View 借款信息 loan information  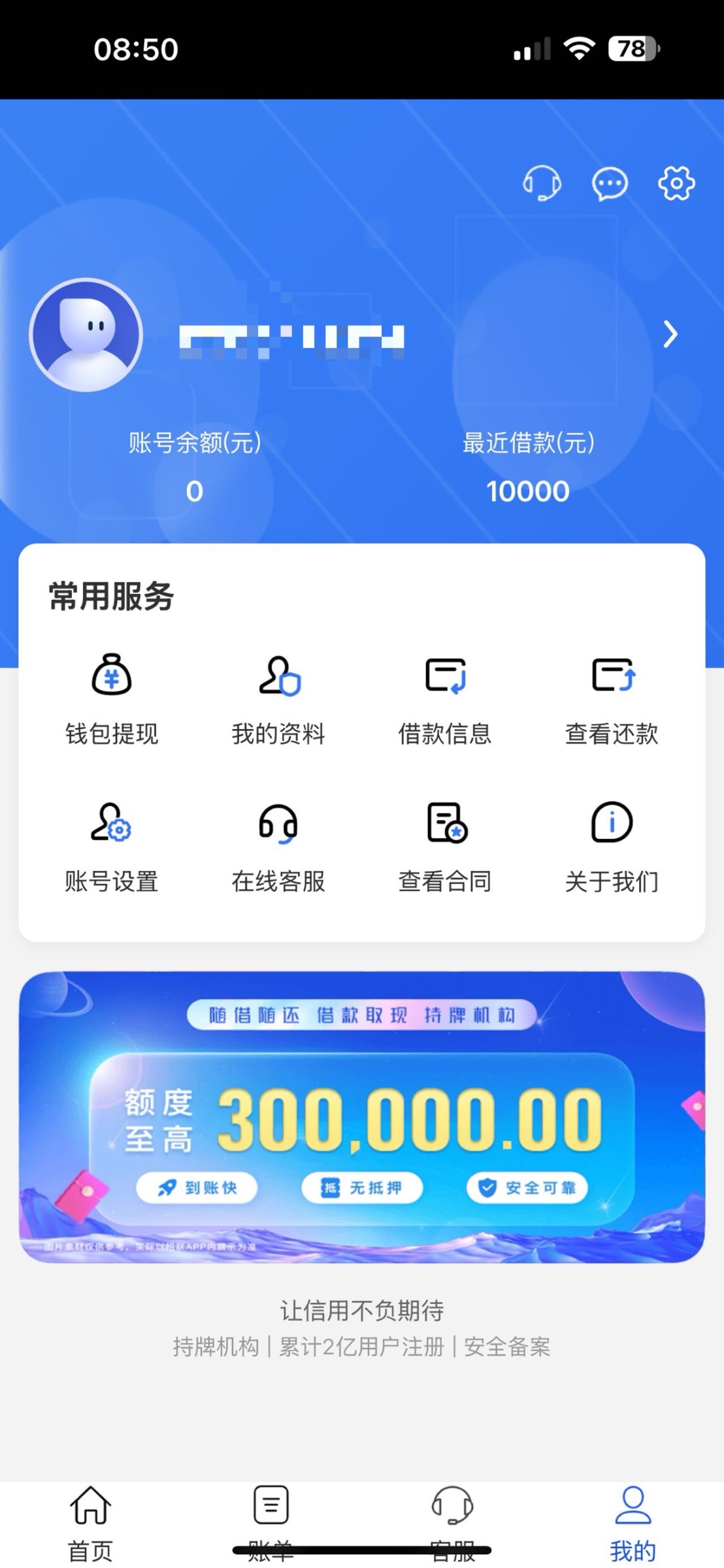click(445, 700)
